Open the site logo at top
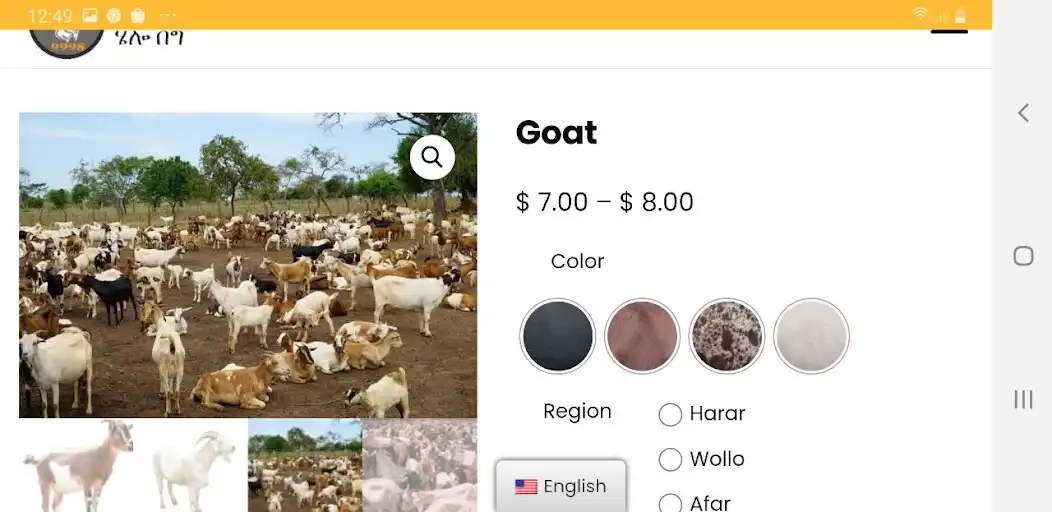Image resolution: width=1052 pixels, height=512 pixels. (x=66, y=40)
